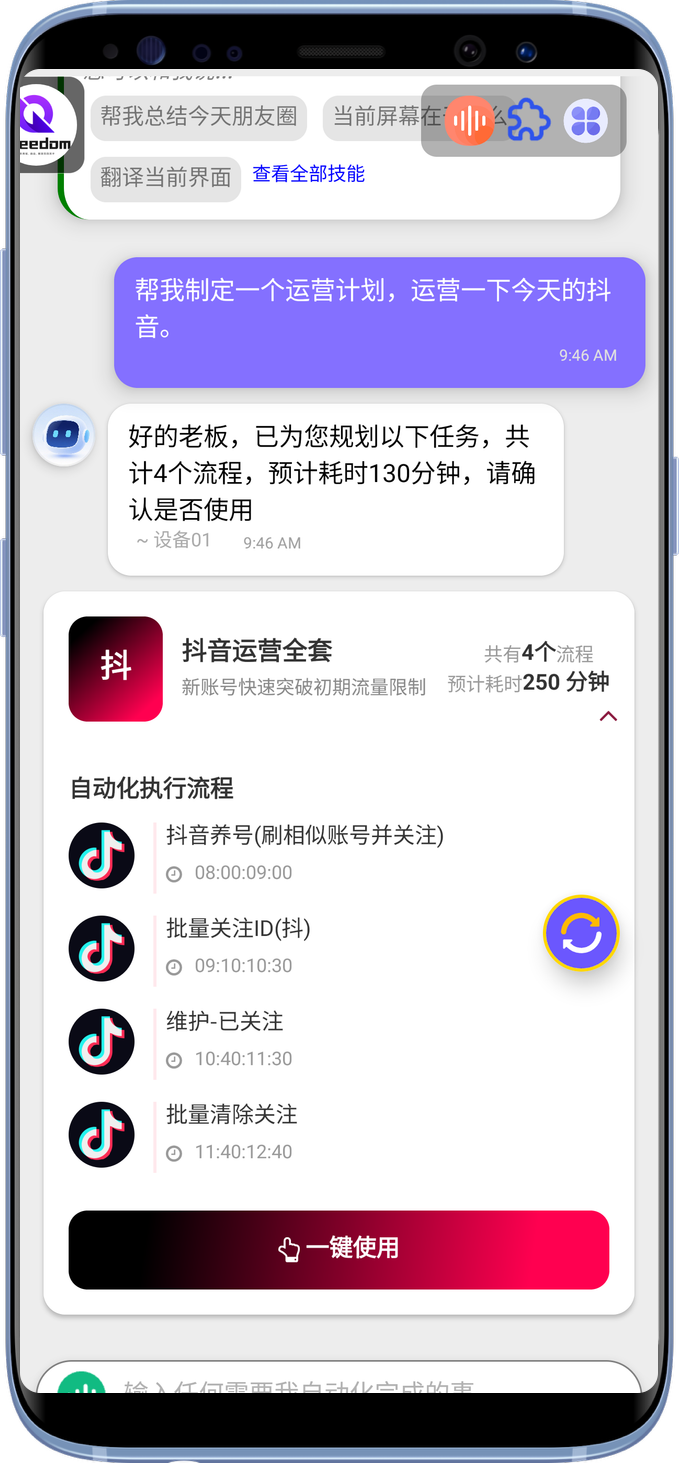Tap the 一键使用 button

coord(338,1249)
